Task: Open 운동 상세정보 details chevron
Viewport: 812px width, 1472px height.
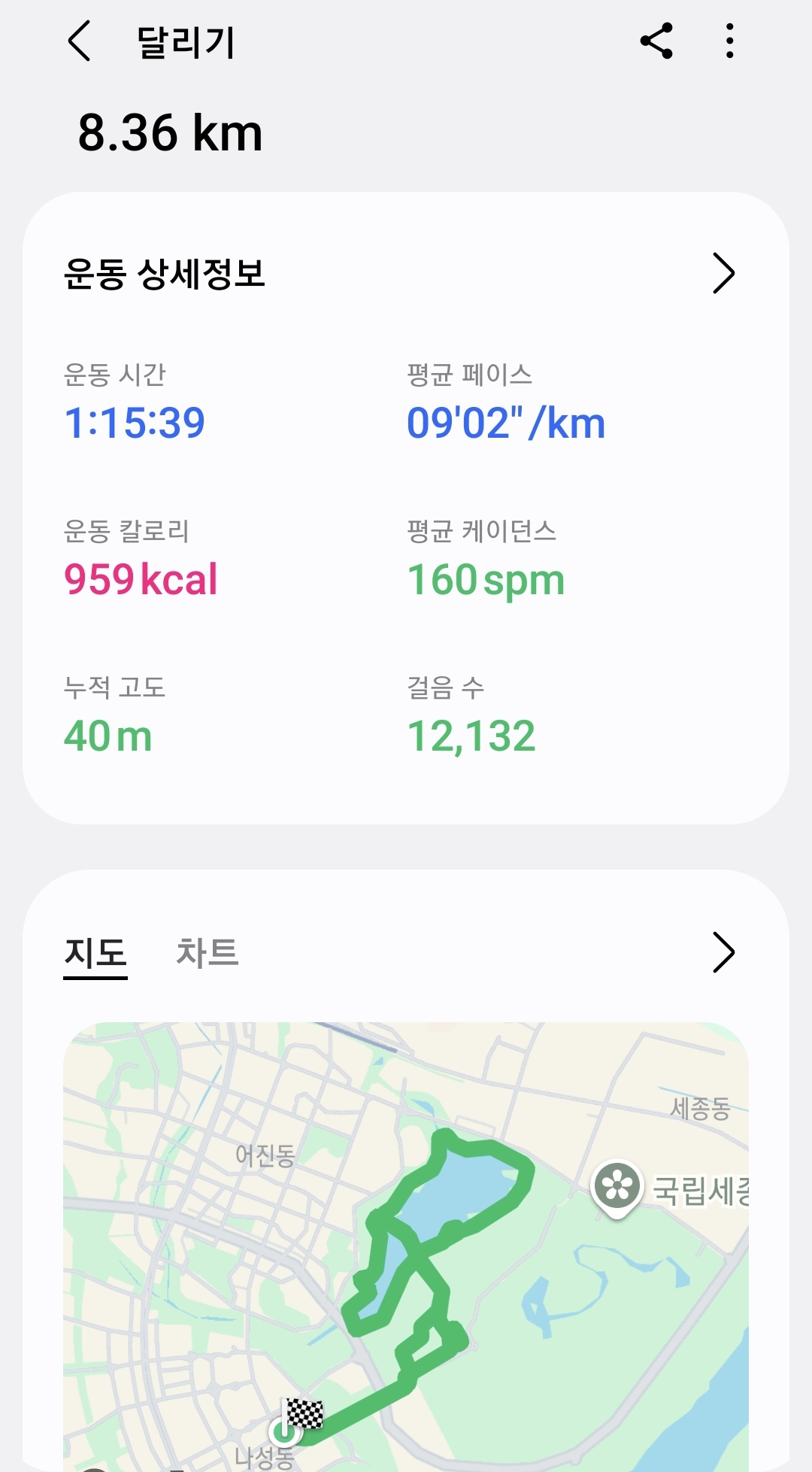Action: (x=723, y=273)
